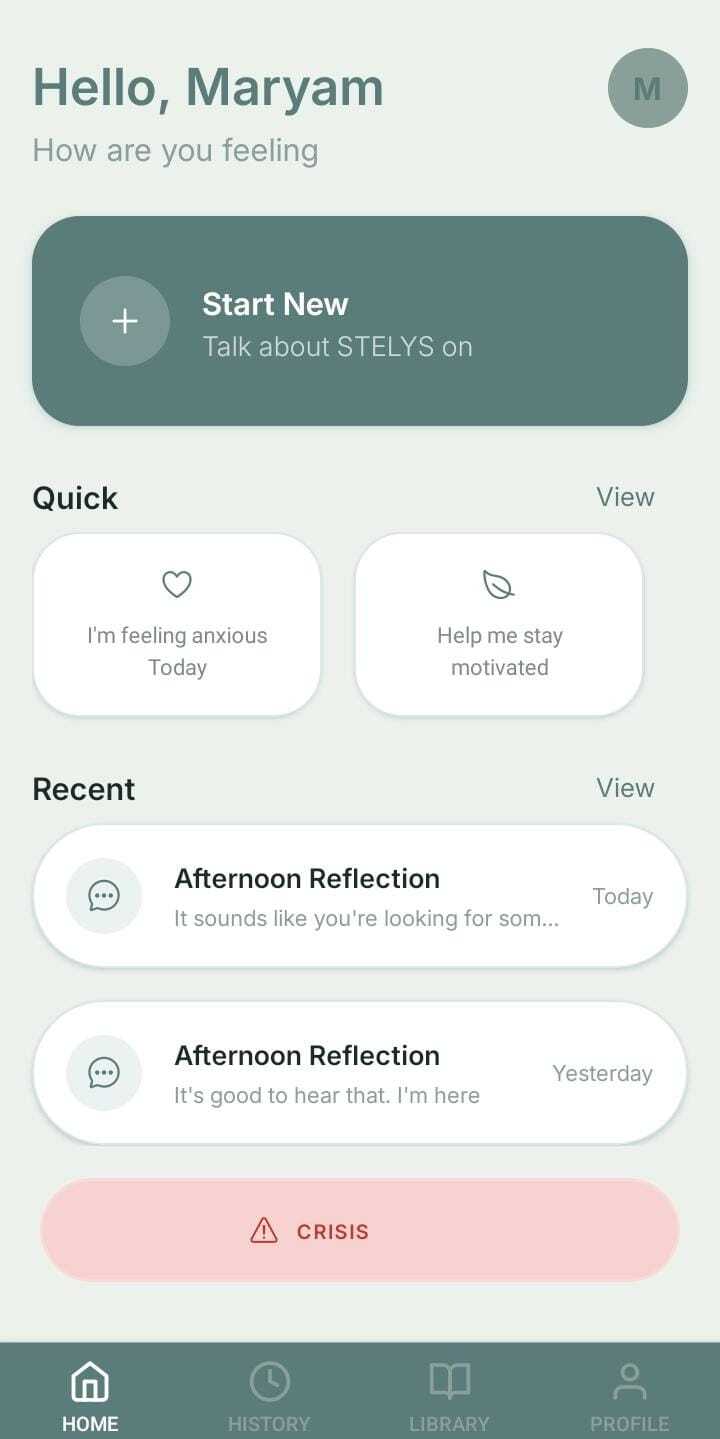720x1439 pixels.
Task: Open the Profile tab
Action: 629,1397
